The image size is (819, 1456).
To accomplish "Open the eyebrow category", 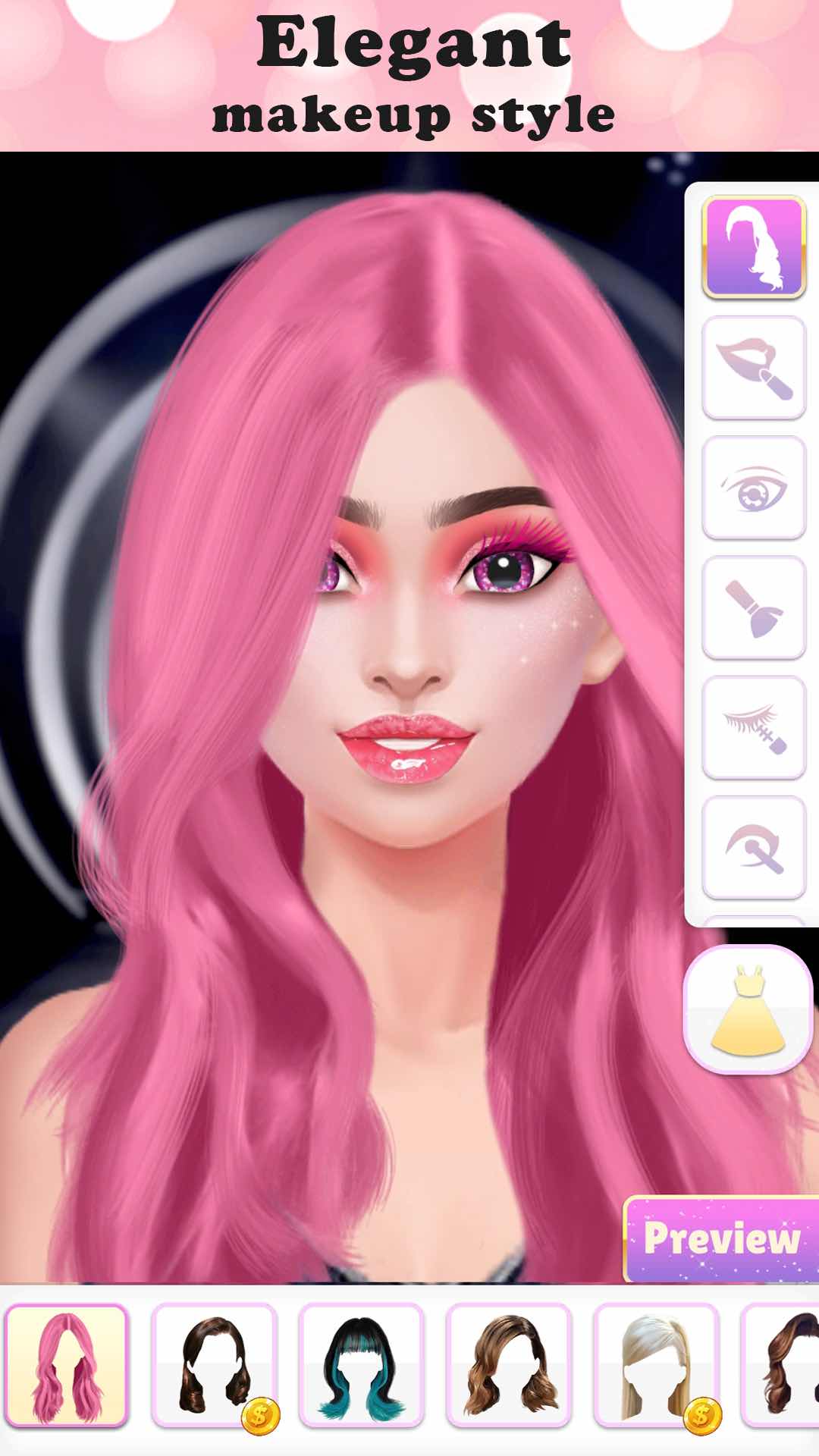I will (754, 848).
